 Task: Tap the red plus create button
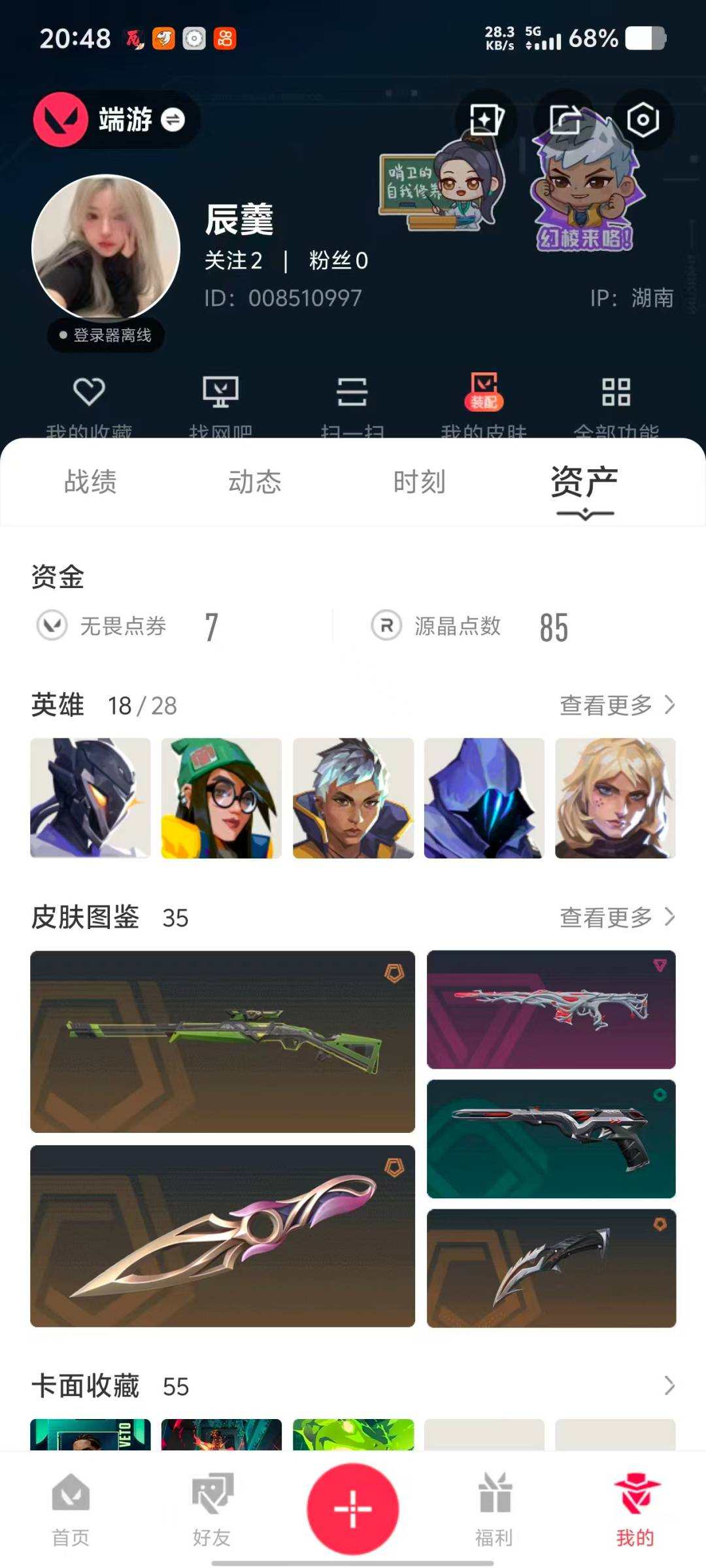point(353,1508)
